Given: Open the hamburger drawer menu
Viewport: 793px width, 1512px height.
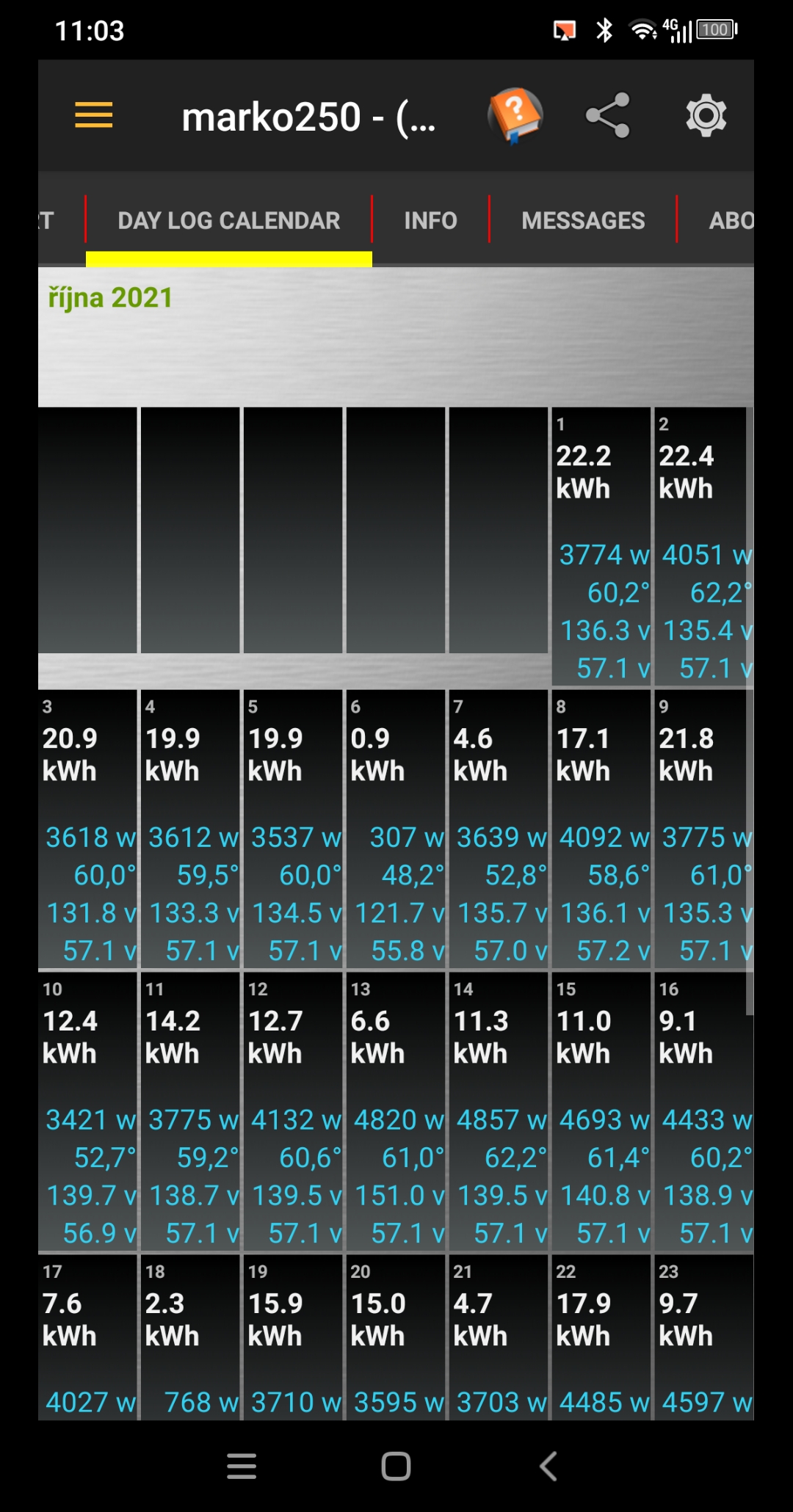Looking at the screenshot, I should (x=94, y=115).
